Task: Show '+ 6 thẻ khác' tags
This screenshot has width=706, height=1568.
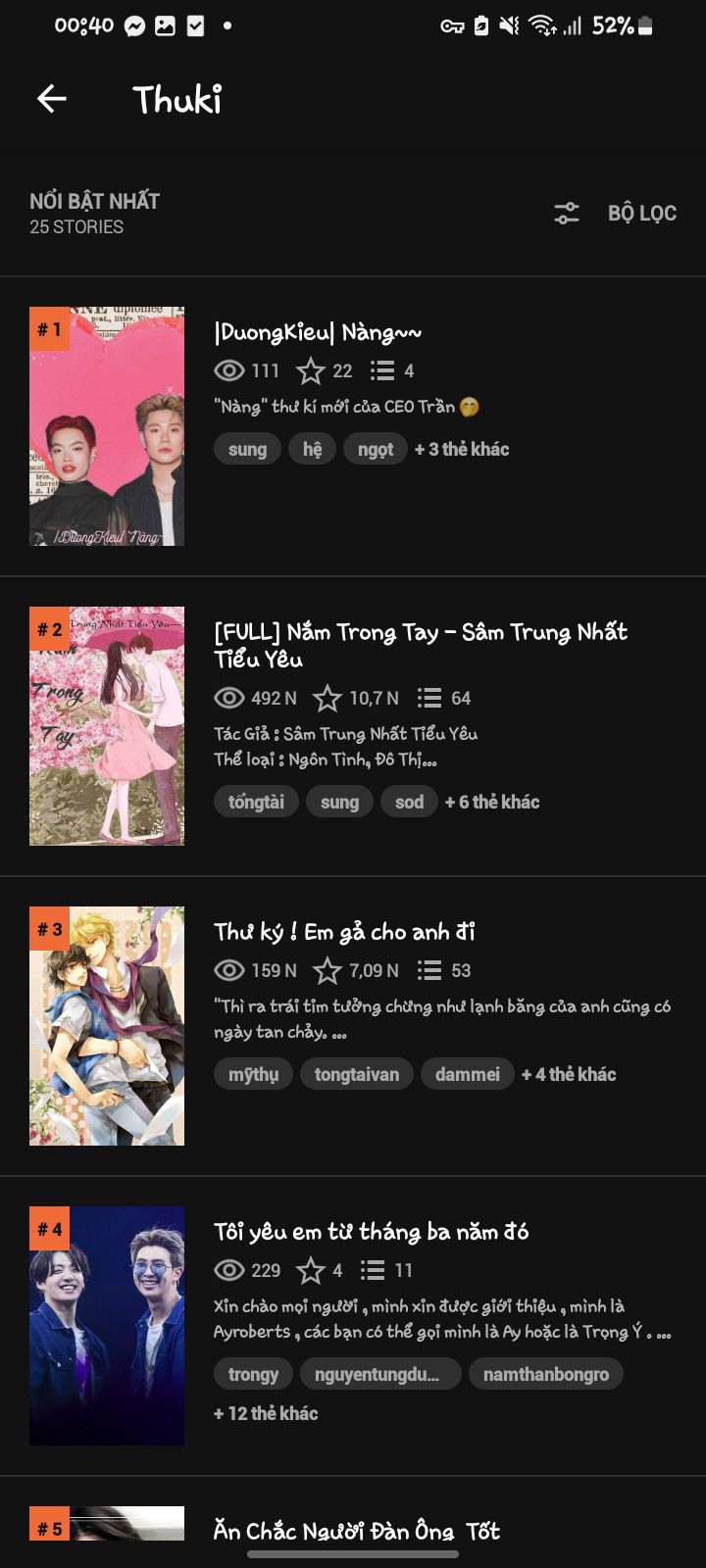Action: pos(492,802)
